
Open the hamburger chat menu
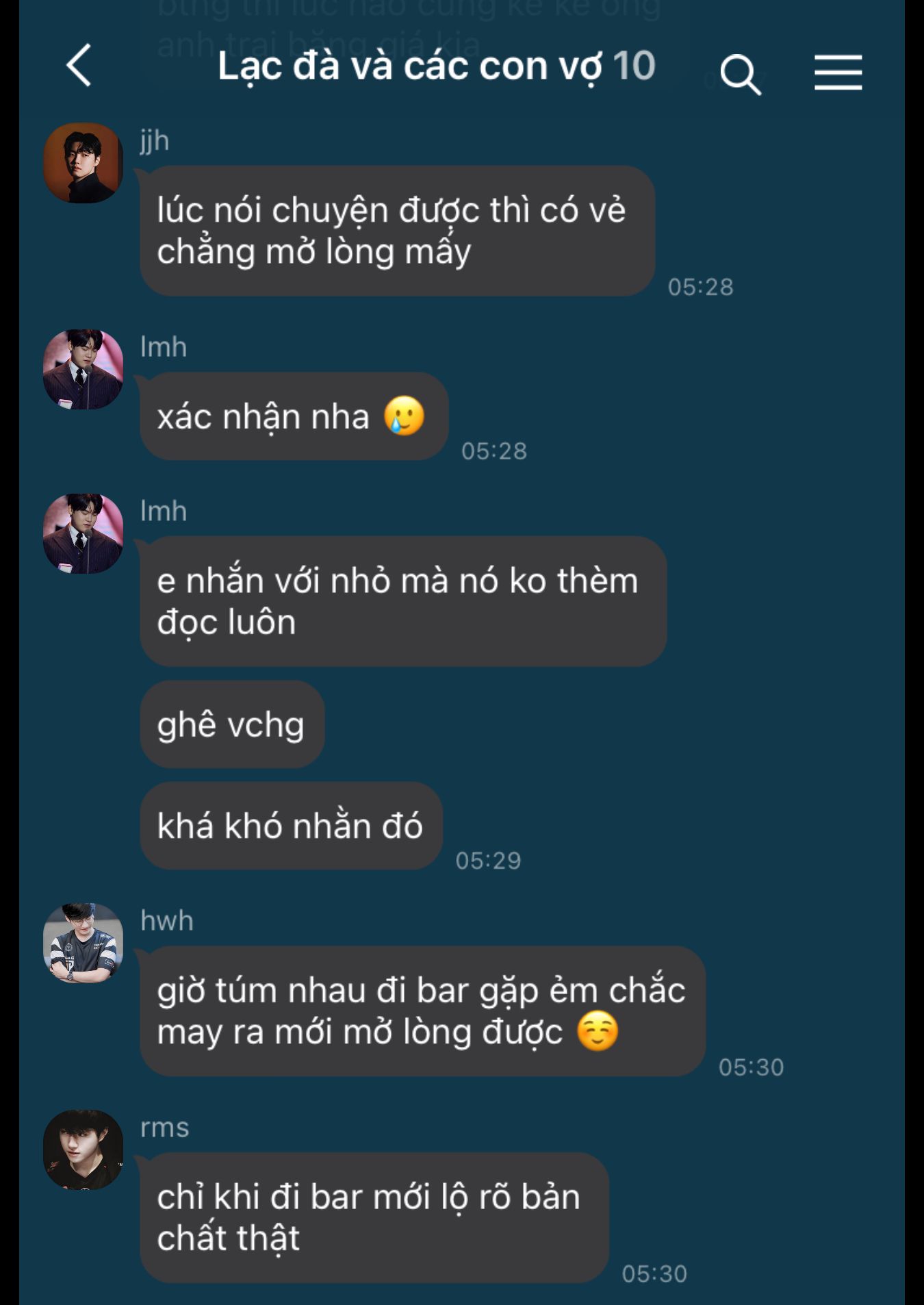pos(838,73)
